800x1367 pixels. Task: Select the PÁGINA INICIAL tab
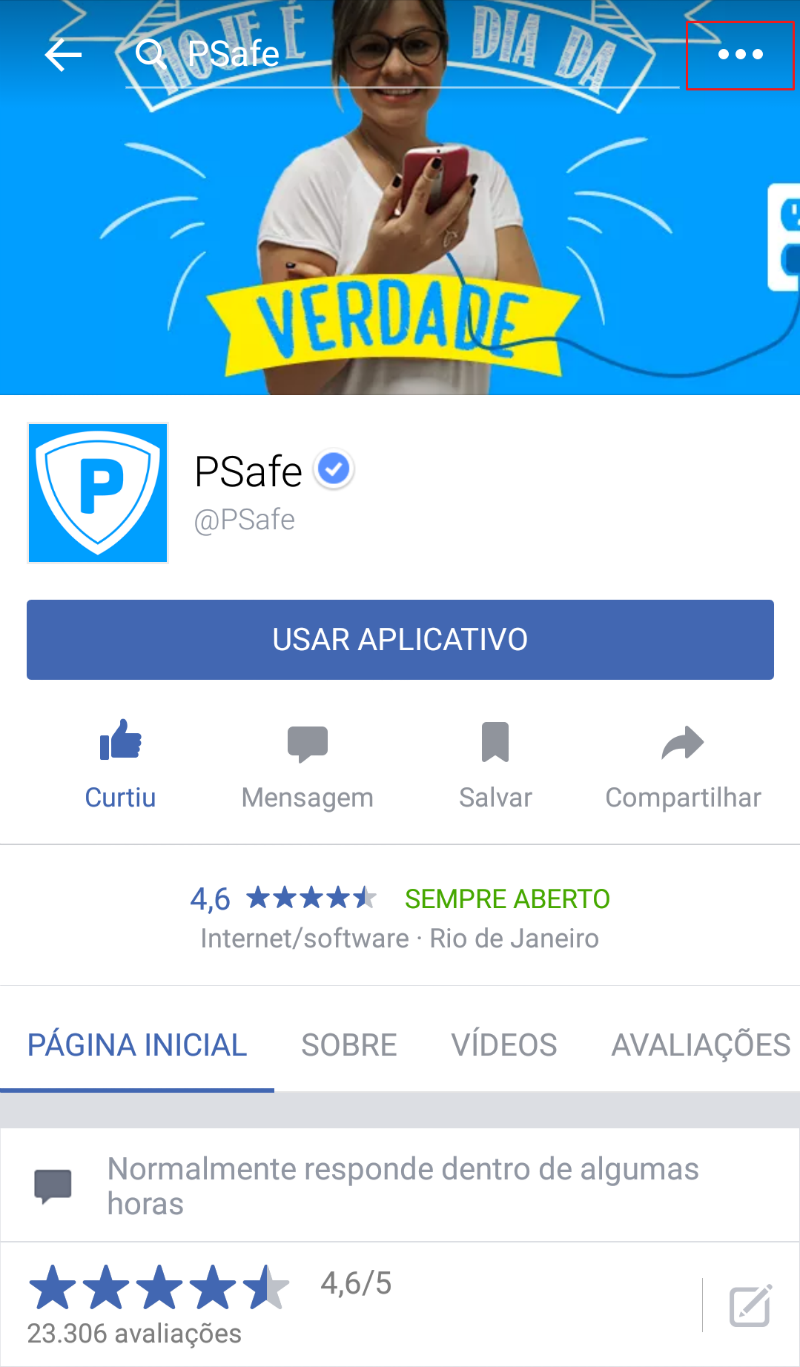137,1045
